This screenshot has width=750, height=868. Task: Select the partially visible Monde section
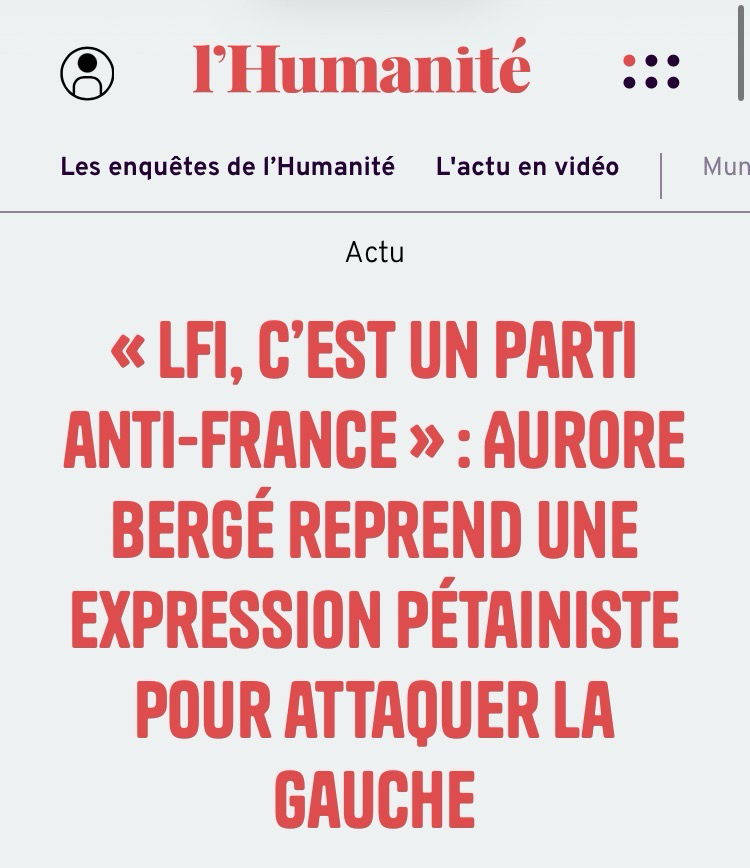pyautogui.click(x=726, y=167)
